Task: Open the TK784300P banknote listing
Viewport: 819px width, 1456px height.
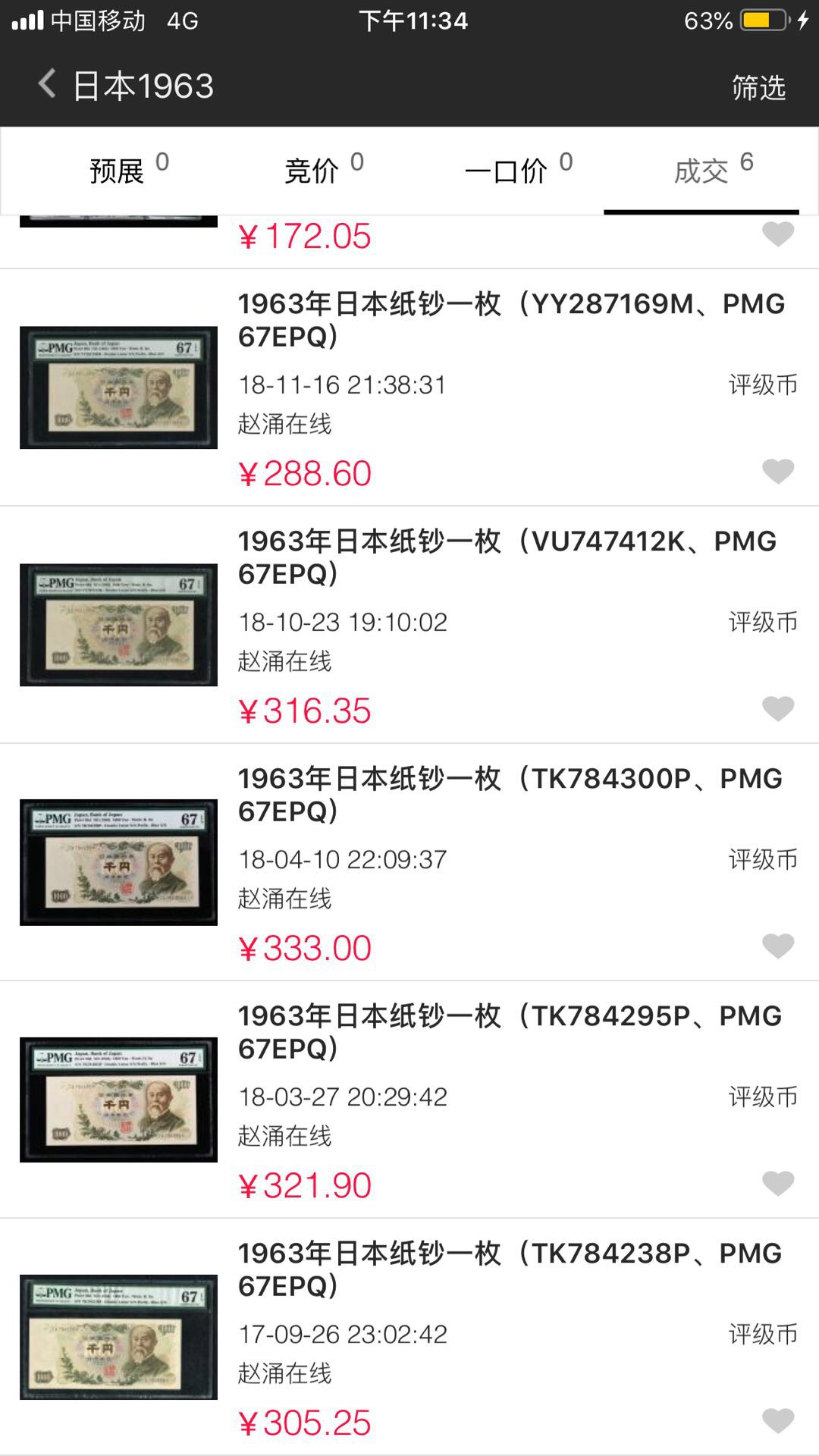Action: (x=510, y=795)
